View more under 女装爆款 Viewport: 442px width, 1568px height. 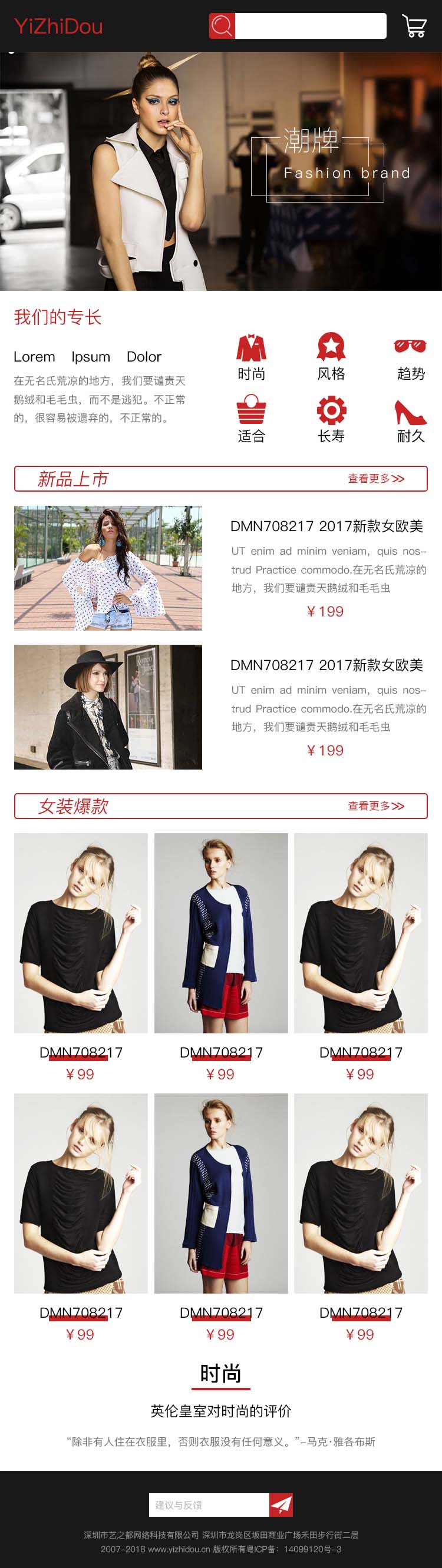375,806
